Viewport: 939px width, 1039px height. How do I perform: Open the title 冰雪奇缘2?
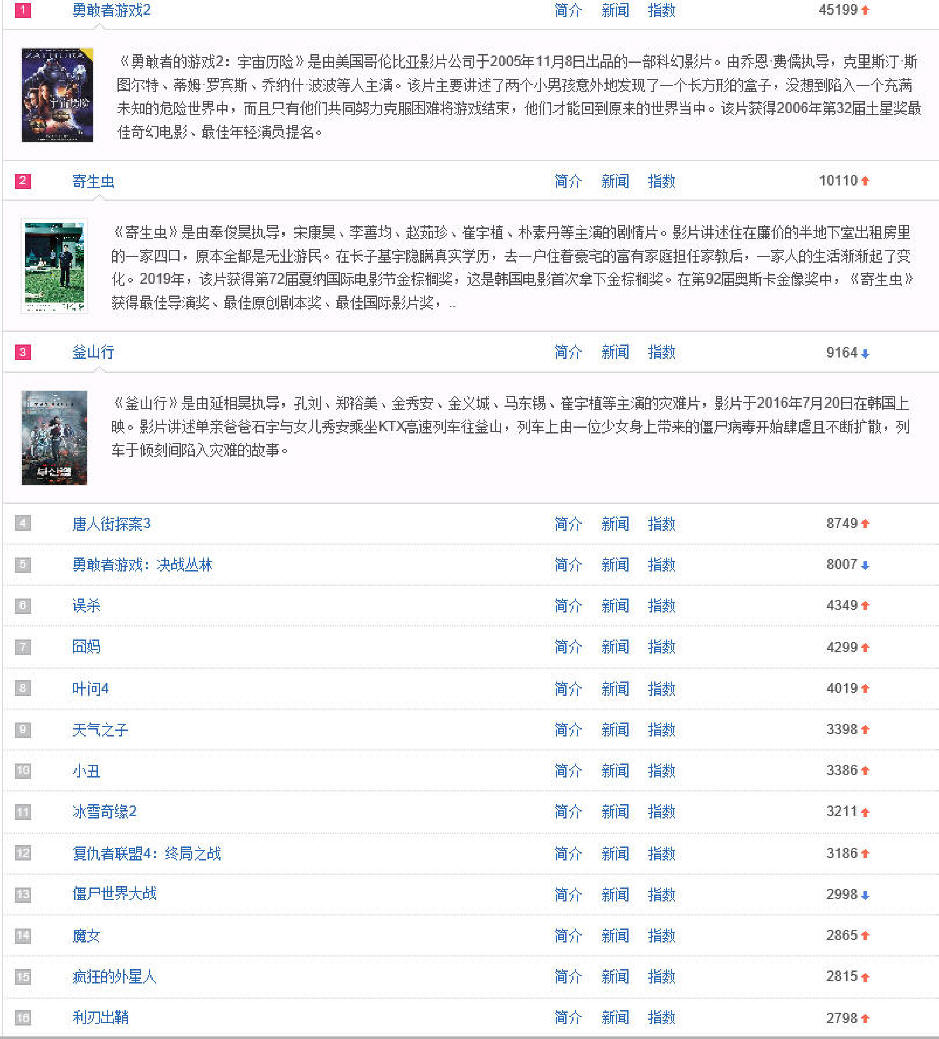pyautogui.click(x=104, y=811)
